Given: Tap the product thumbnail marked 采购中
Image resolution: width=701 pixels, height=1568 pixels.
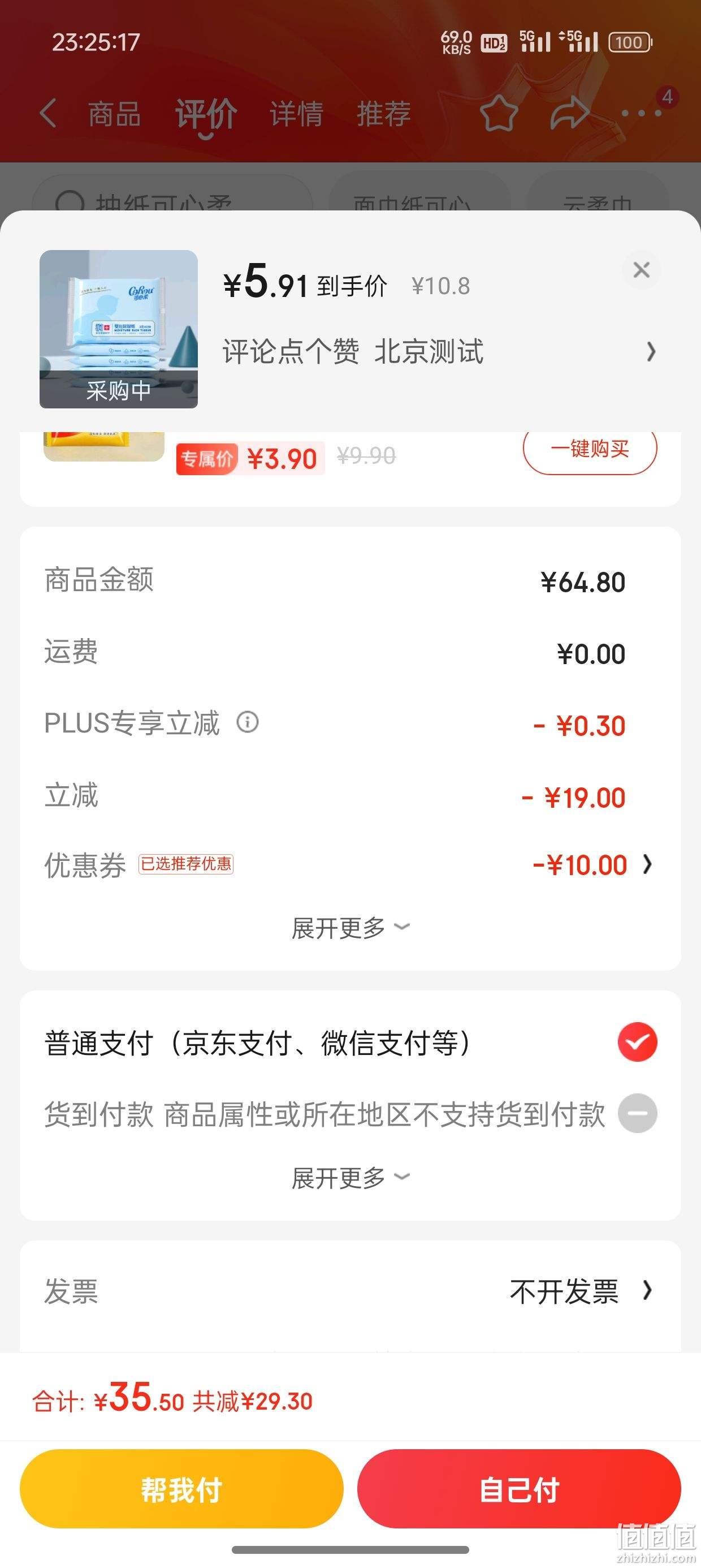Looking at the screenshot, I should (119, 329).
